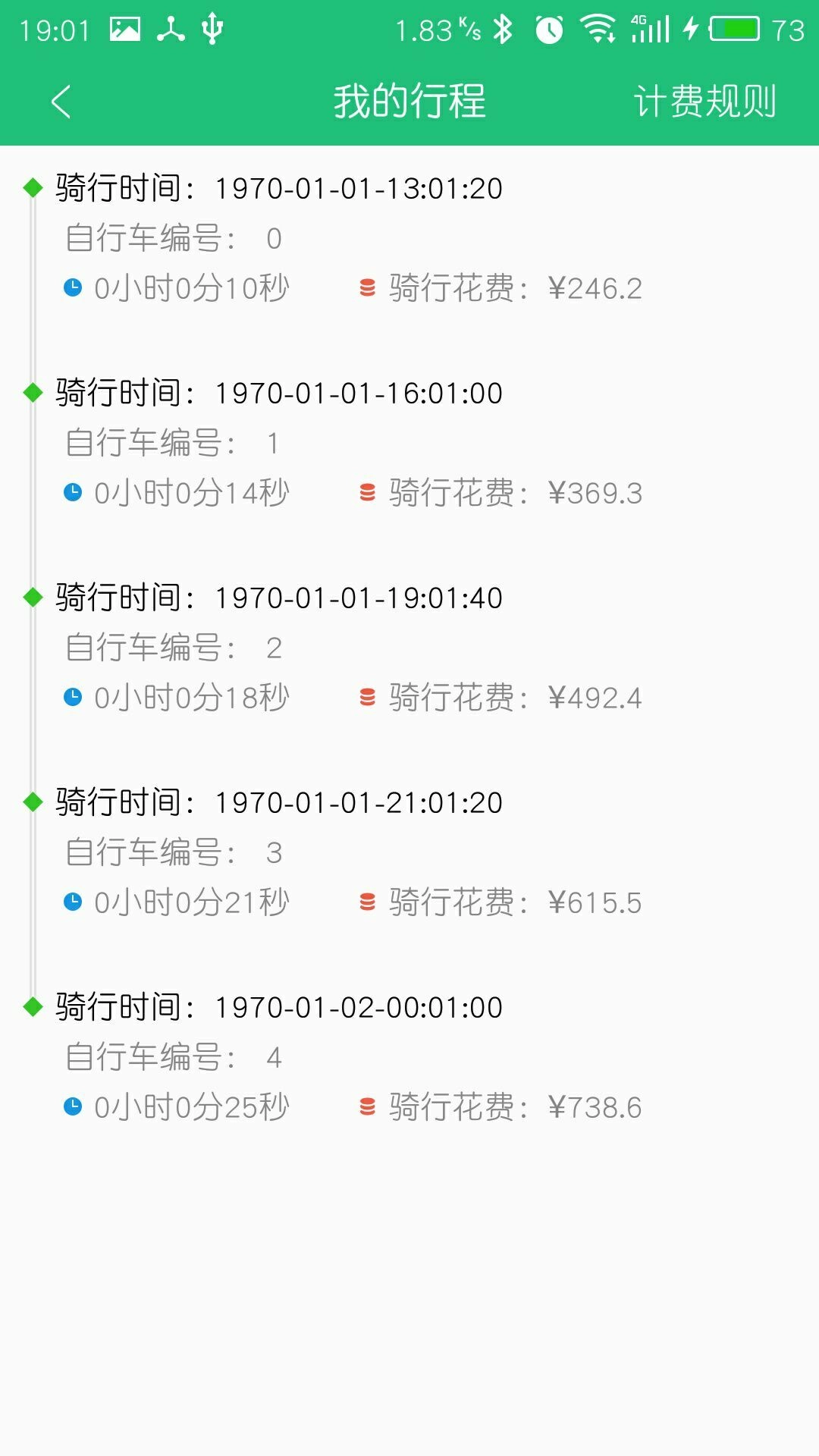
Task: Tap the red cost icon beside ¥246.2
Action: (367, 287)
